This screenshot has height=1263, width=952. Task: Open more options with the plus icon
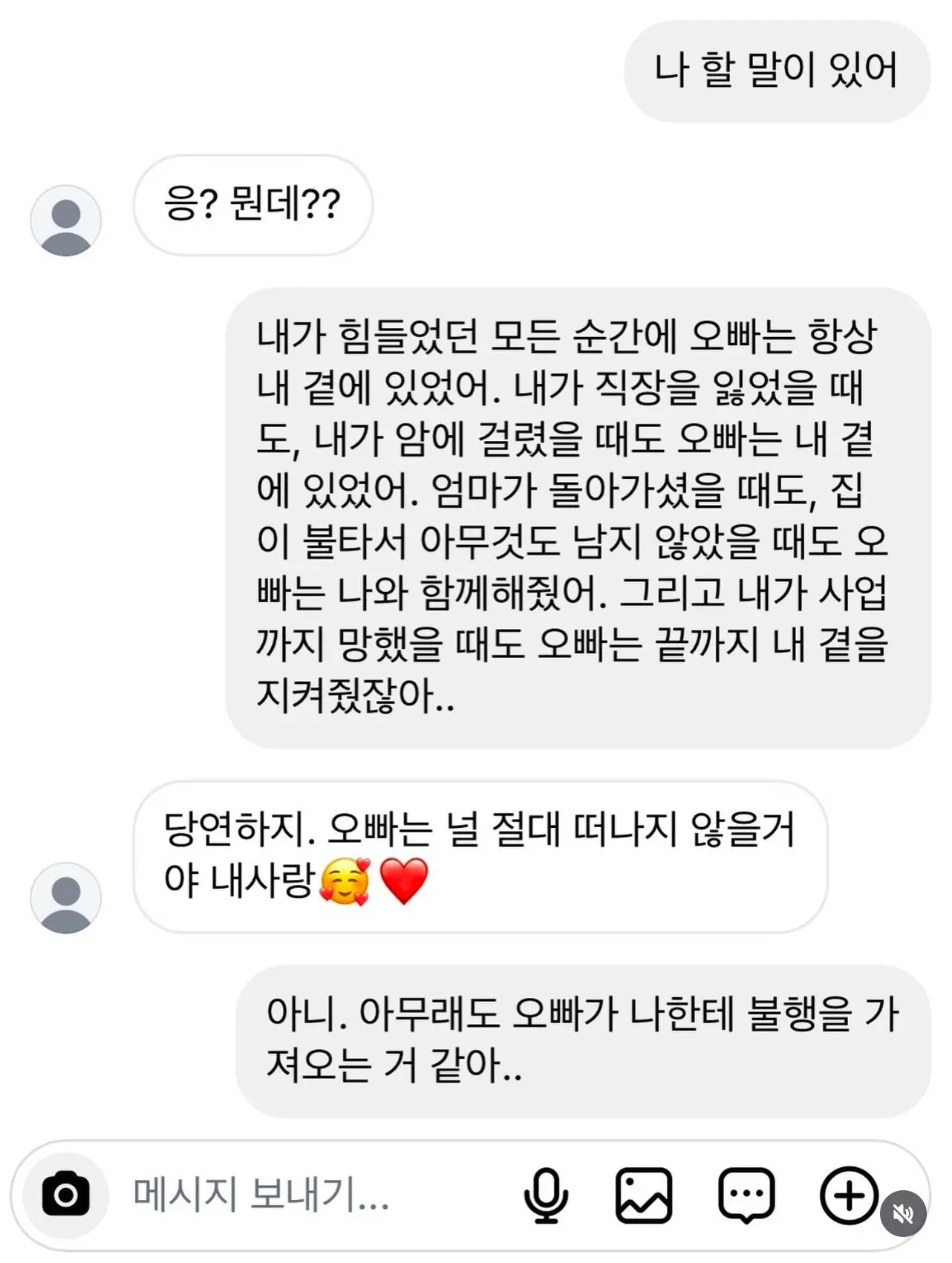point(848,1195)
